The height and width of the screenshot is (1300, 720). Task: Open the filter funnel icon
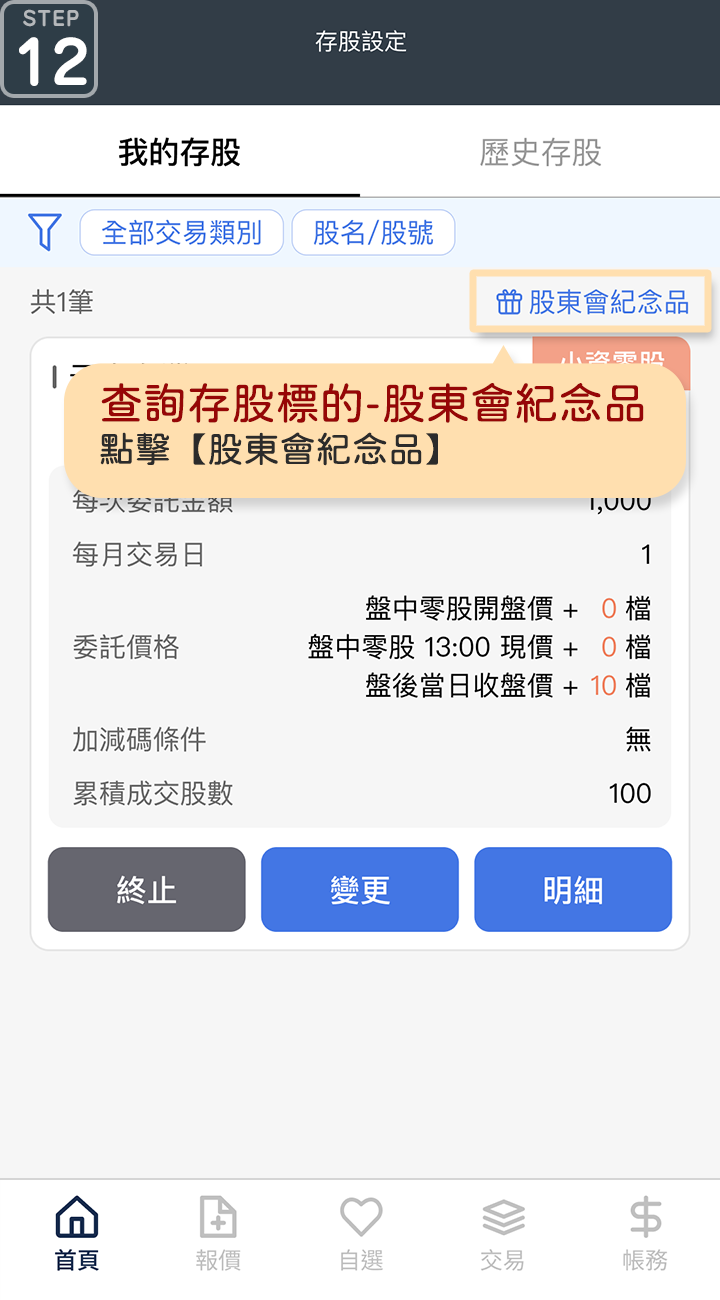pyautogui.click(x=45, y=233)
